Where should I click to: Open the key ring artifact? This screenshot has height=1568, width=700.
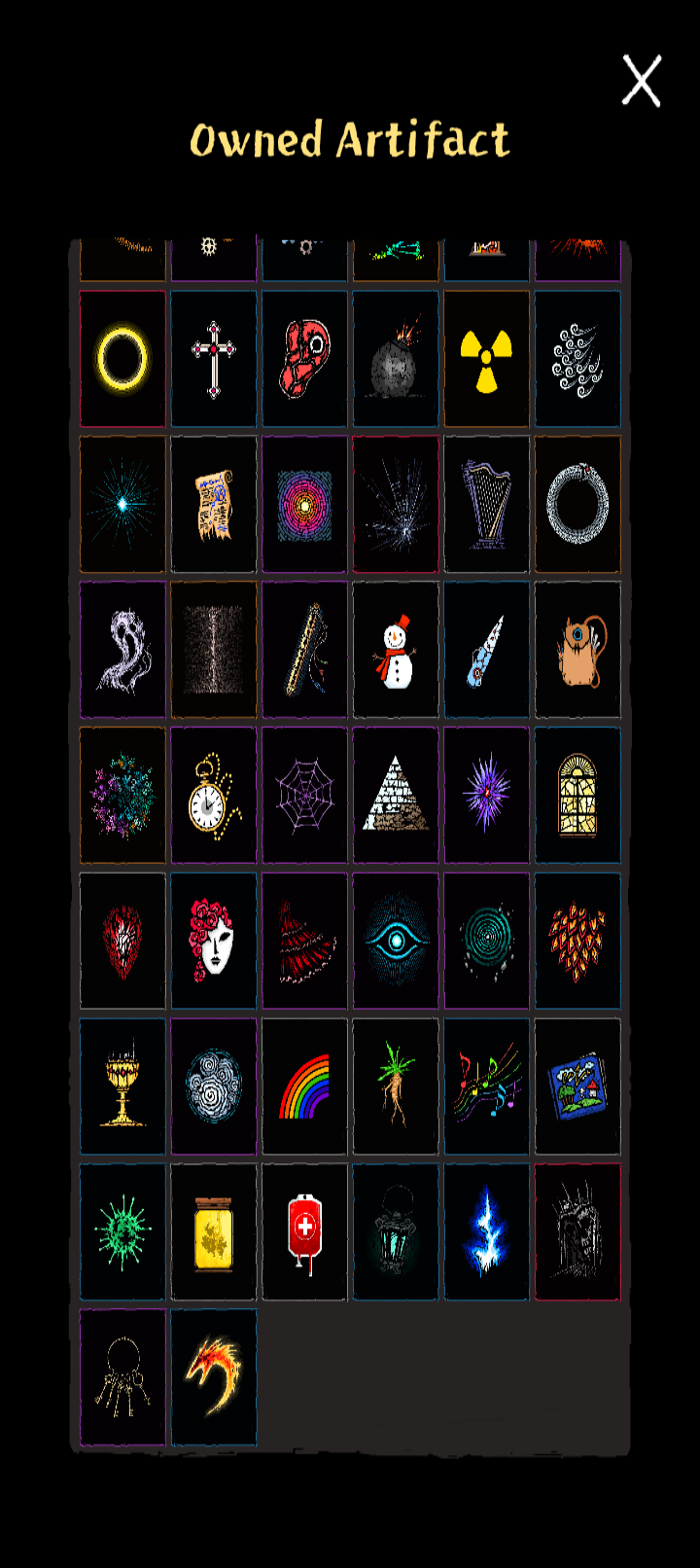[x=122, y=1376]
